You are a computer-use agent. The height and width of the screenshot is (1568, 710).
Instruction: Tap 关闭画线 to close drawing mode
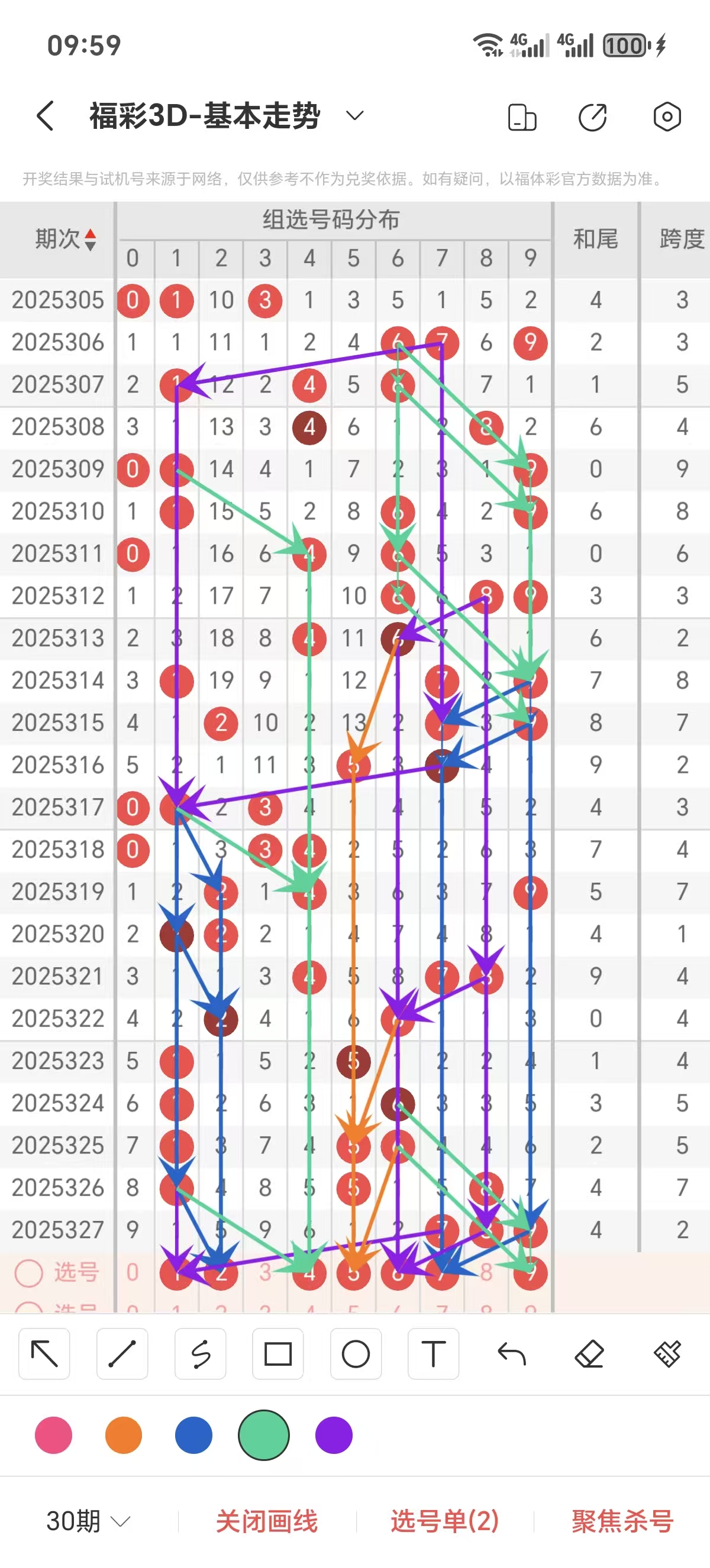click(x=267, y=1521)
